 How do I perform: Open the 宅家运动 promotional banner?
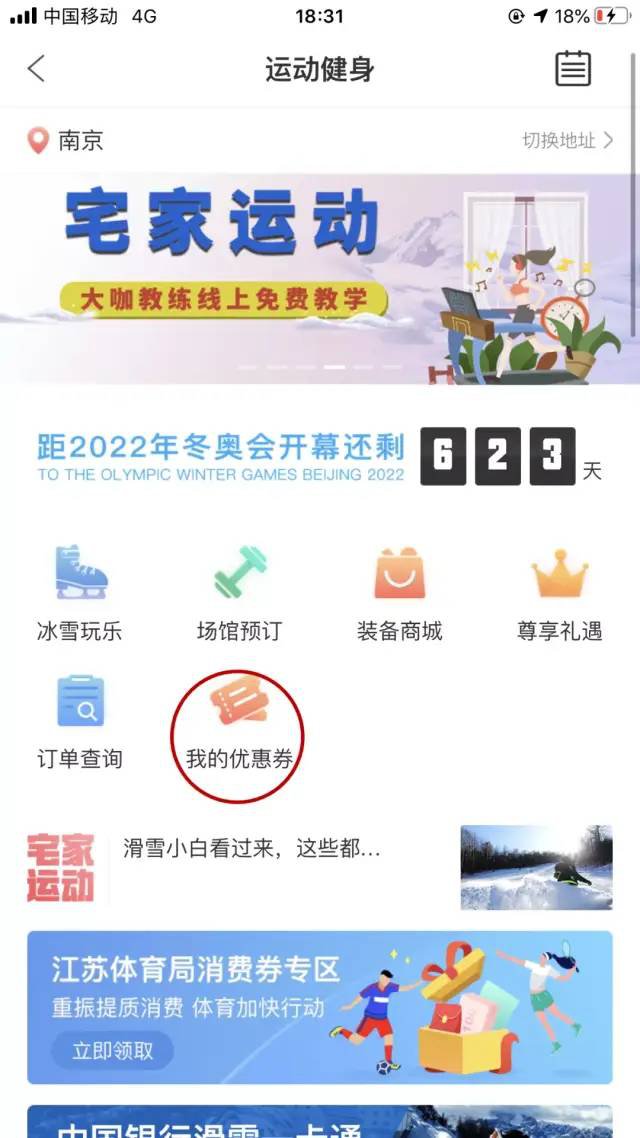click(x=320, y=278)
